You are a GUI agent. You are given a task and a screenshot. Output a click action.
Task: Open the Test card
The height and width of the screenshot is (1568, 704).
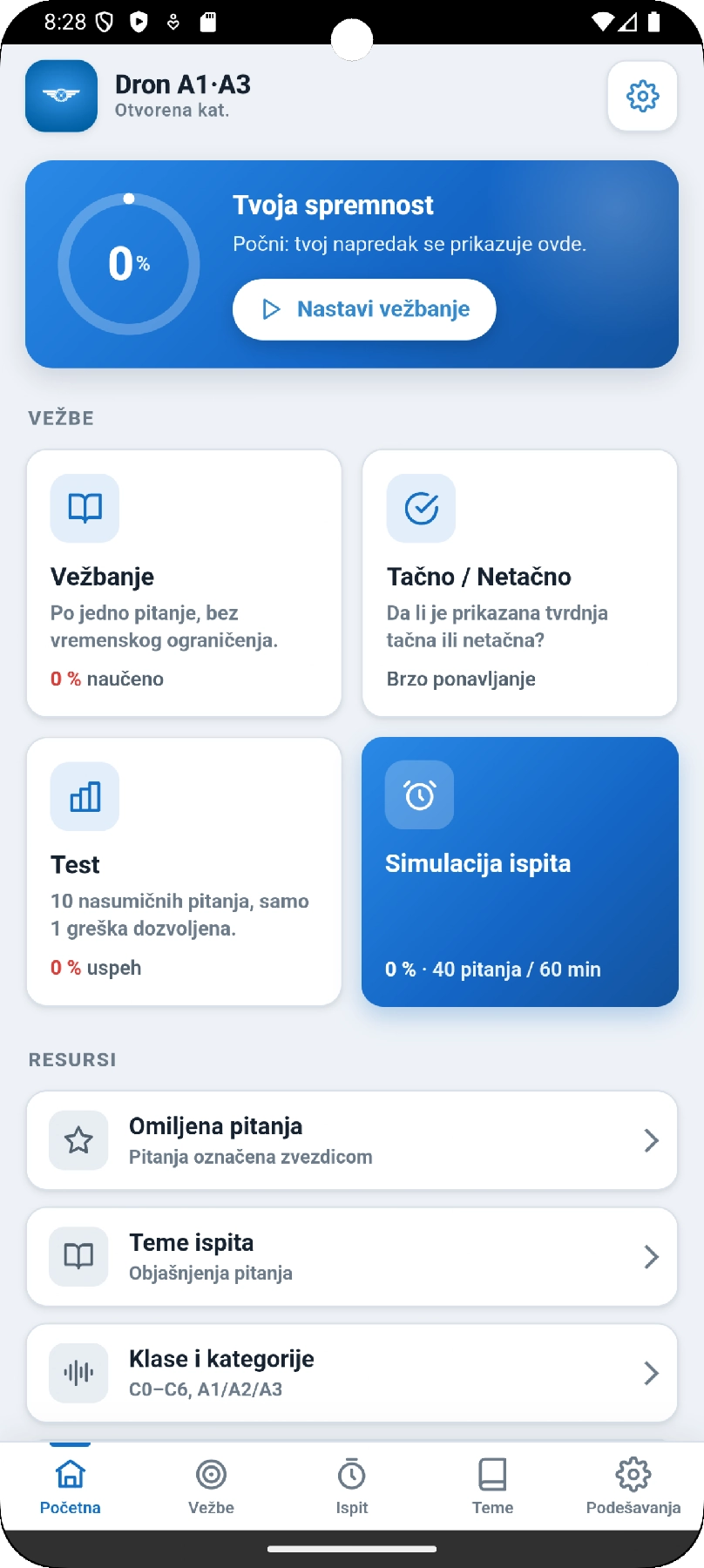coord(184,871)
